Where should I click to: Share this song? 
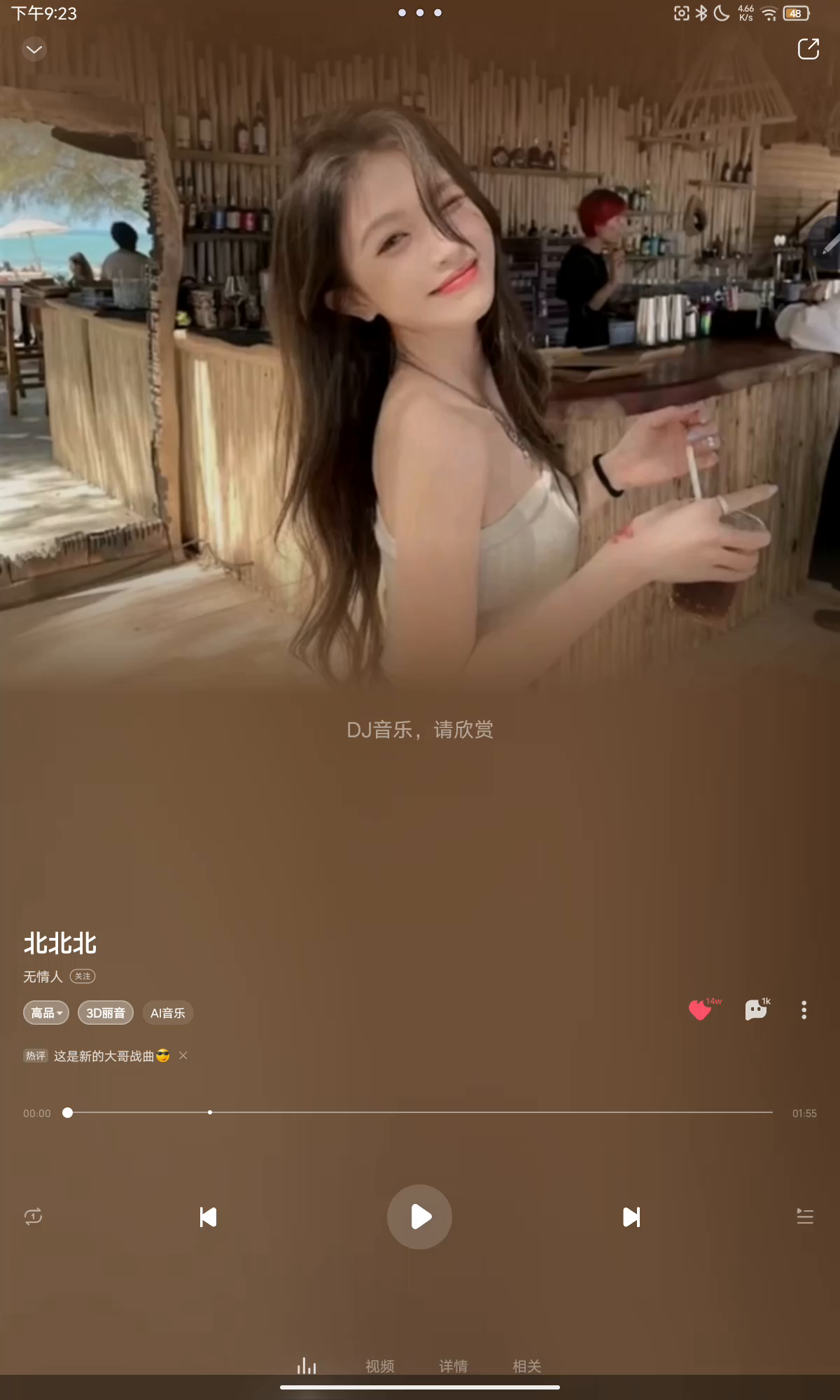click(808, 49)
